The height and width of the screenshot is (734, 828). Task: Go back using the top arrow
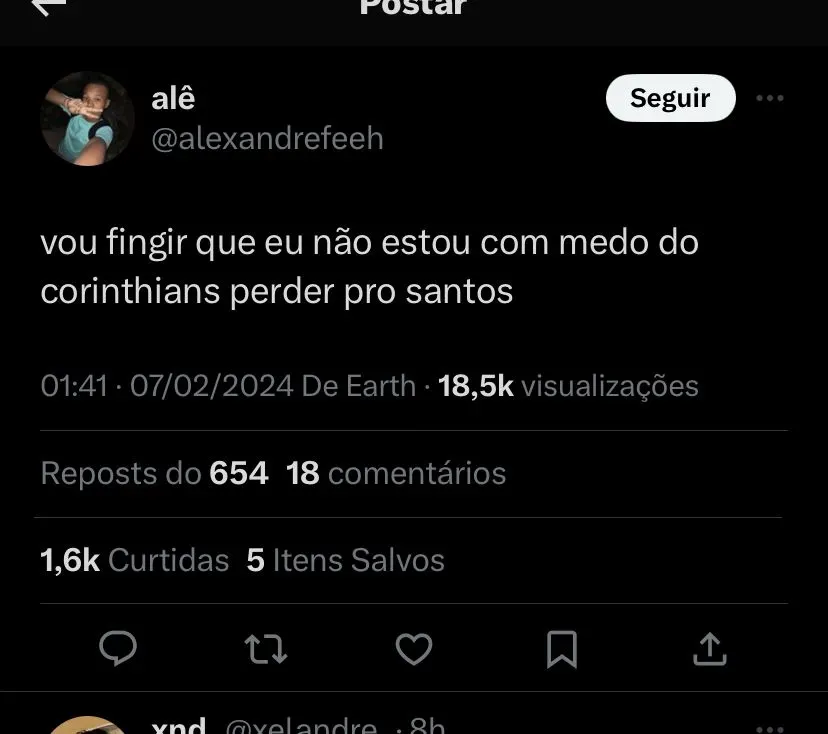(48, 8)
